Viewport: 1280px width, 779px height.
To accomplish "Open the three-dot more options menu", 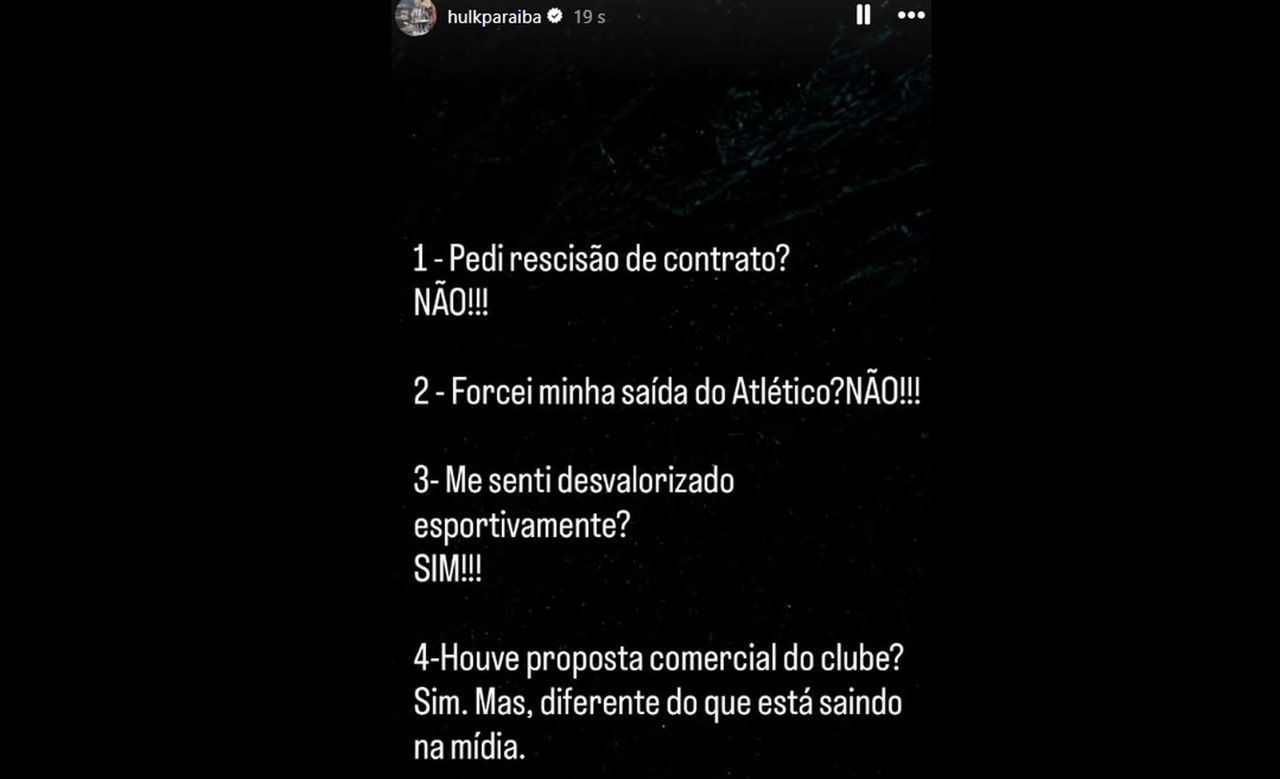I will (x=911, y=15).
